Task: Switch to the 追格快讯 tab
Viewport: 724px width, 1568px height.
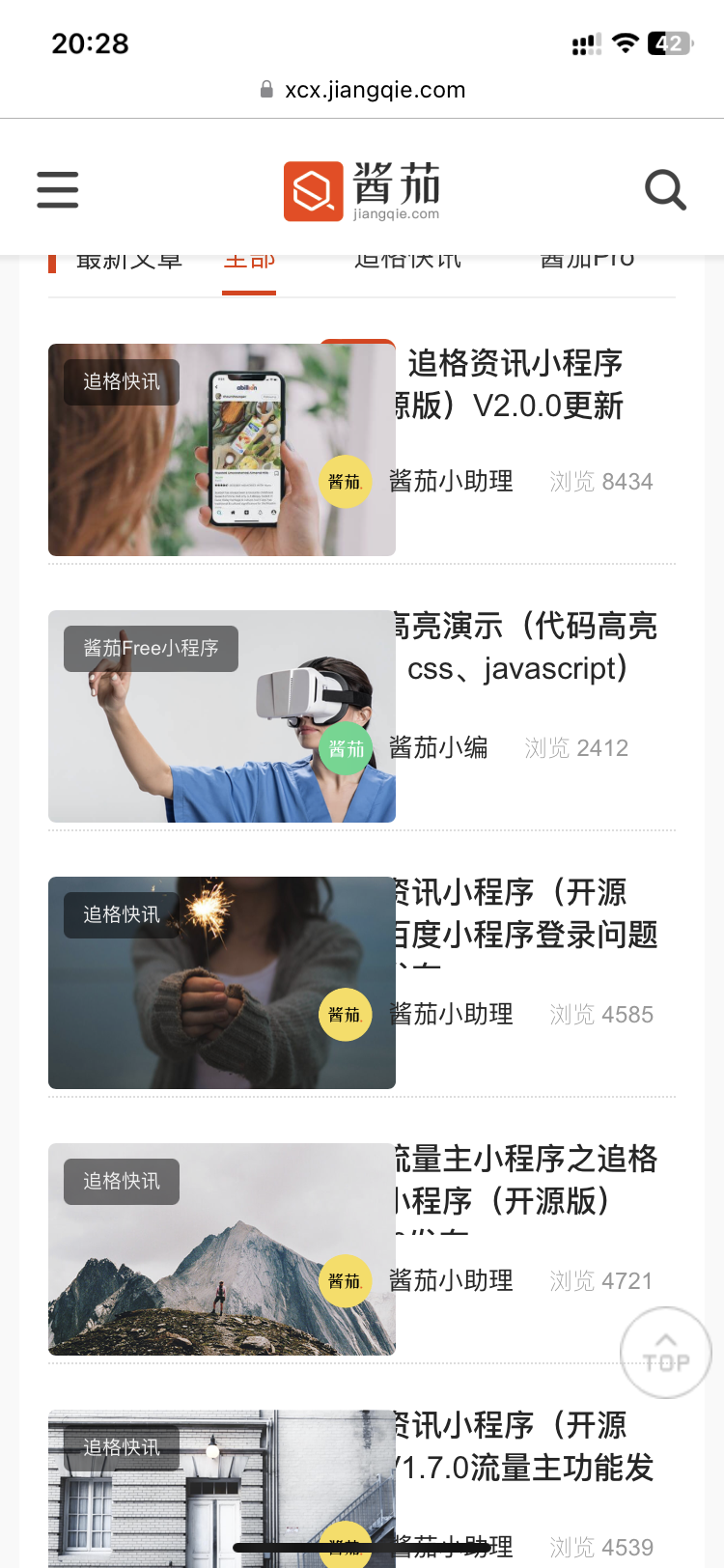Action: pos(407,263)
